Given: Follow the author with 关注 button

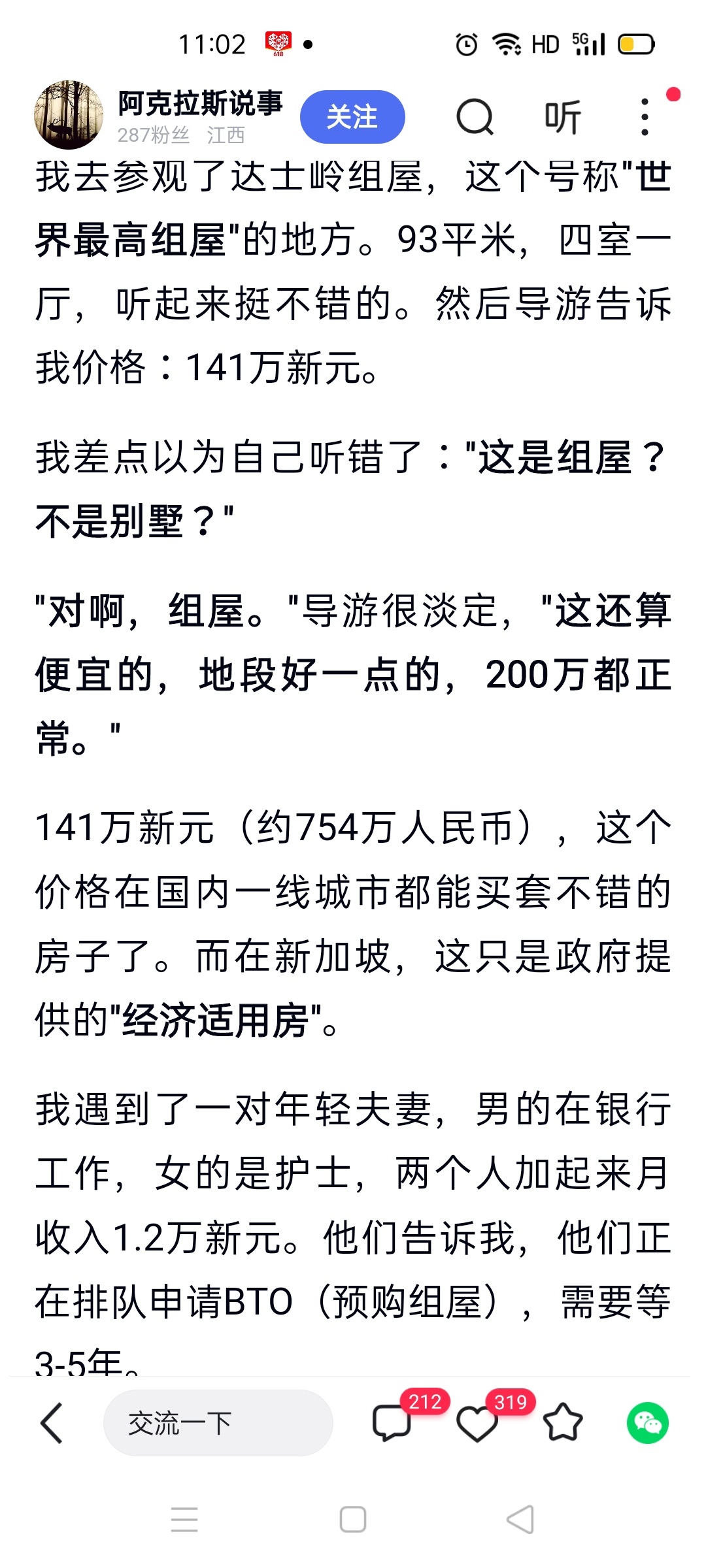Looking at the screenshot, I should [x=352, y=117].
